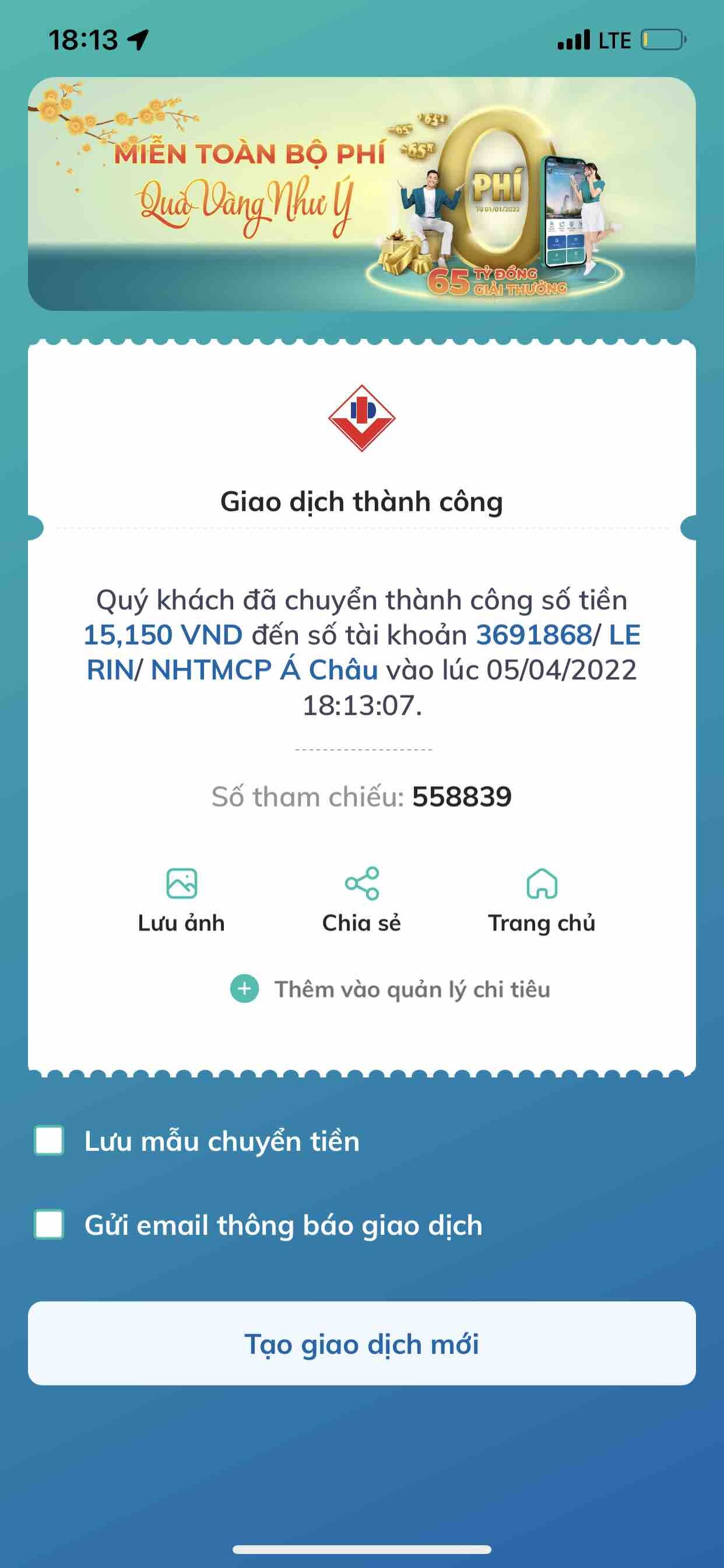Check the Lưu mẫu chuyển tiền box
The image size is (724, 1568).
click(x=50, y=1140)
